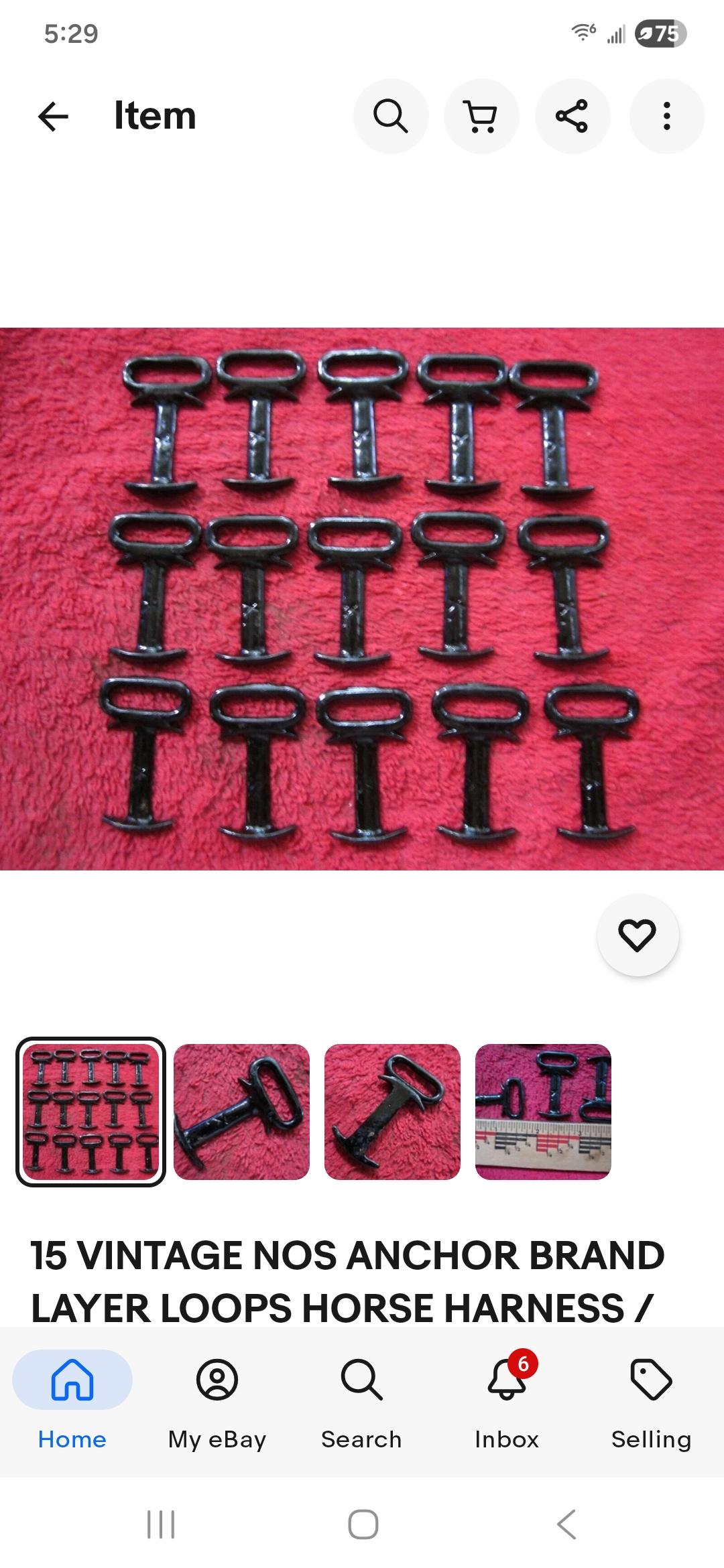View the second thumbnail photo
Viewport: 724px width, 1568px height.
[241, 1112]
